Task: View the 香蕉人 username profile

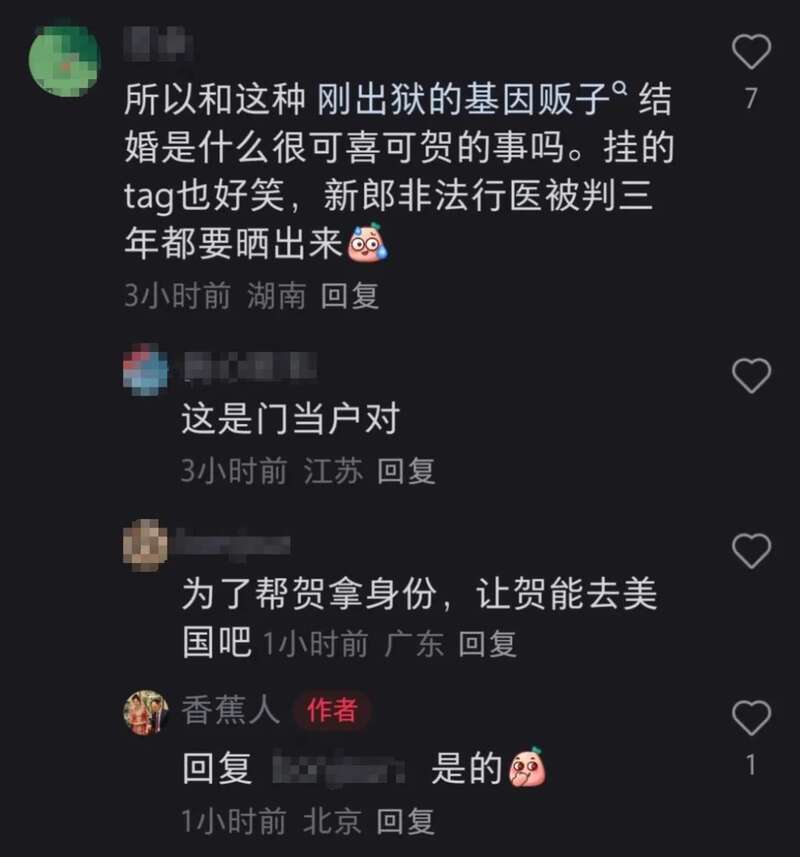Action: 230,711
